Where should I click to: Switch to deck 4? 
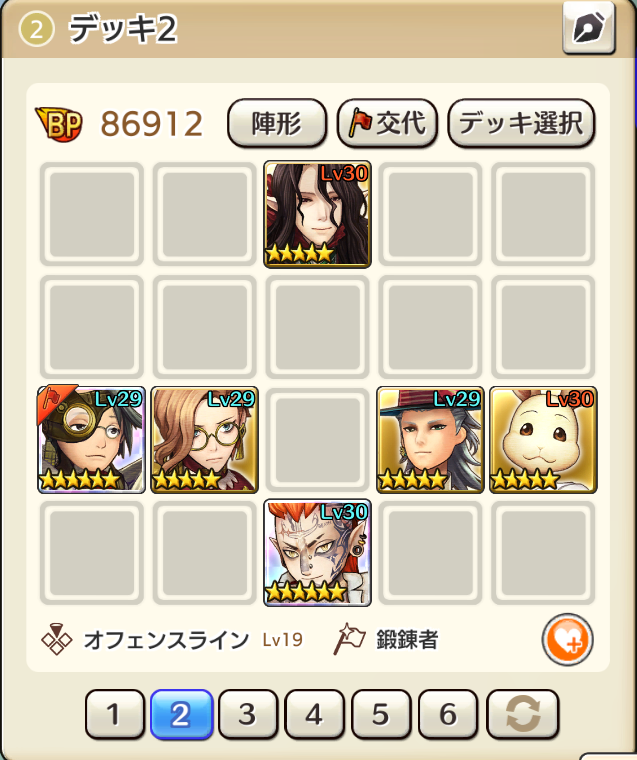(x=314, y=714)
